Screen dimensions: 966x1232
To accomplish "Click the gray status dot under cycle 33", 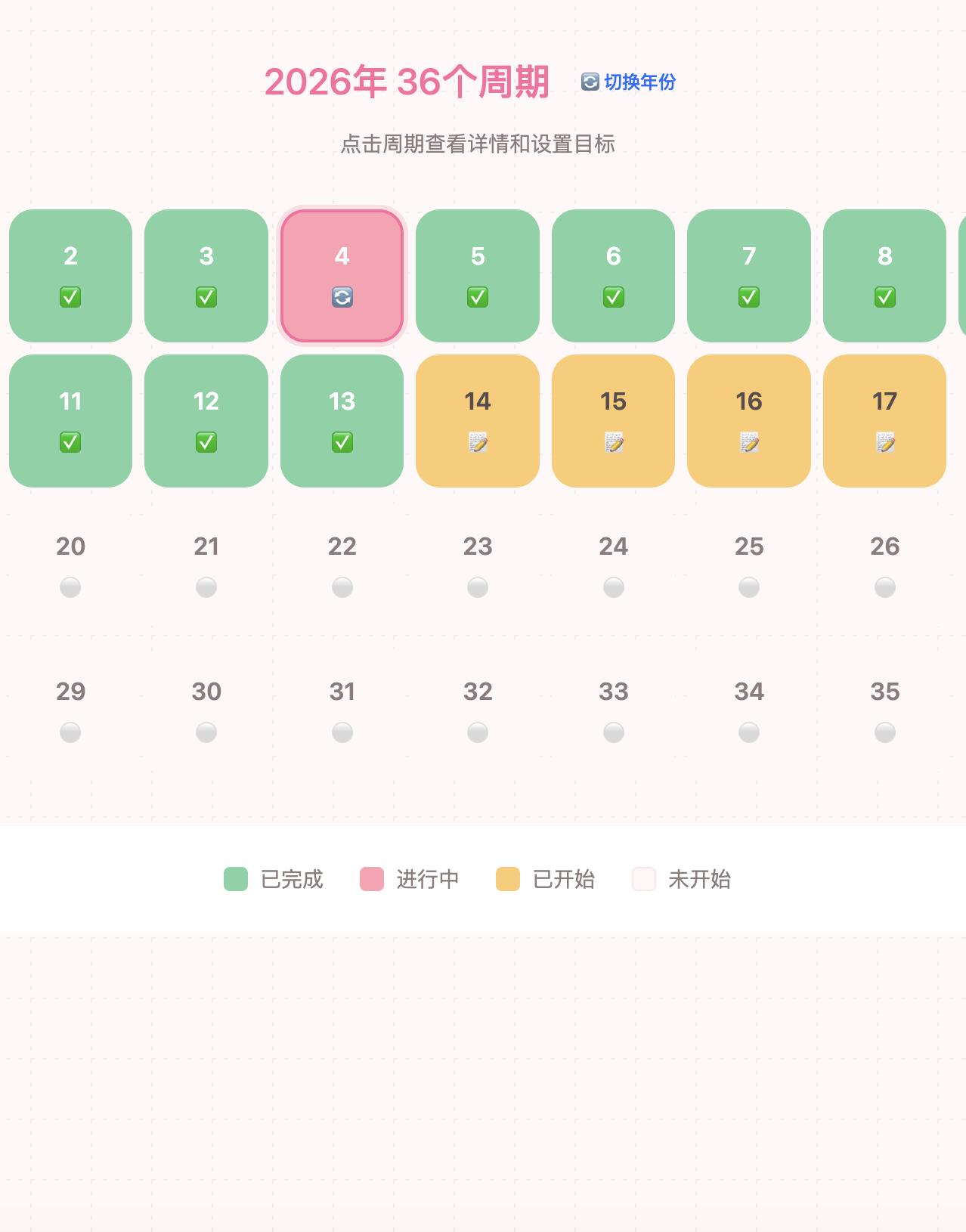I will pyautogui.click(x=613, y=732).
